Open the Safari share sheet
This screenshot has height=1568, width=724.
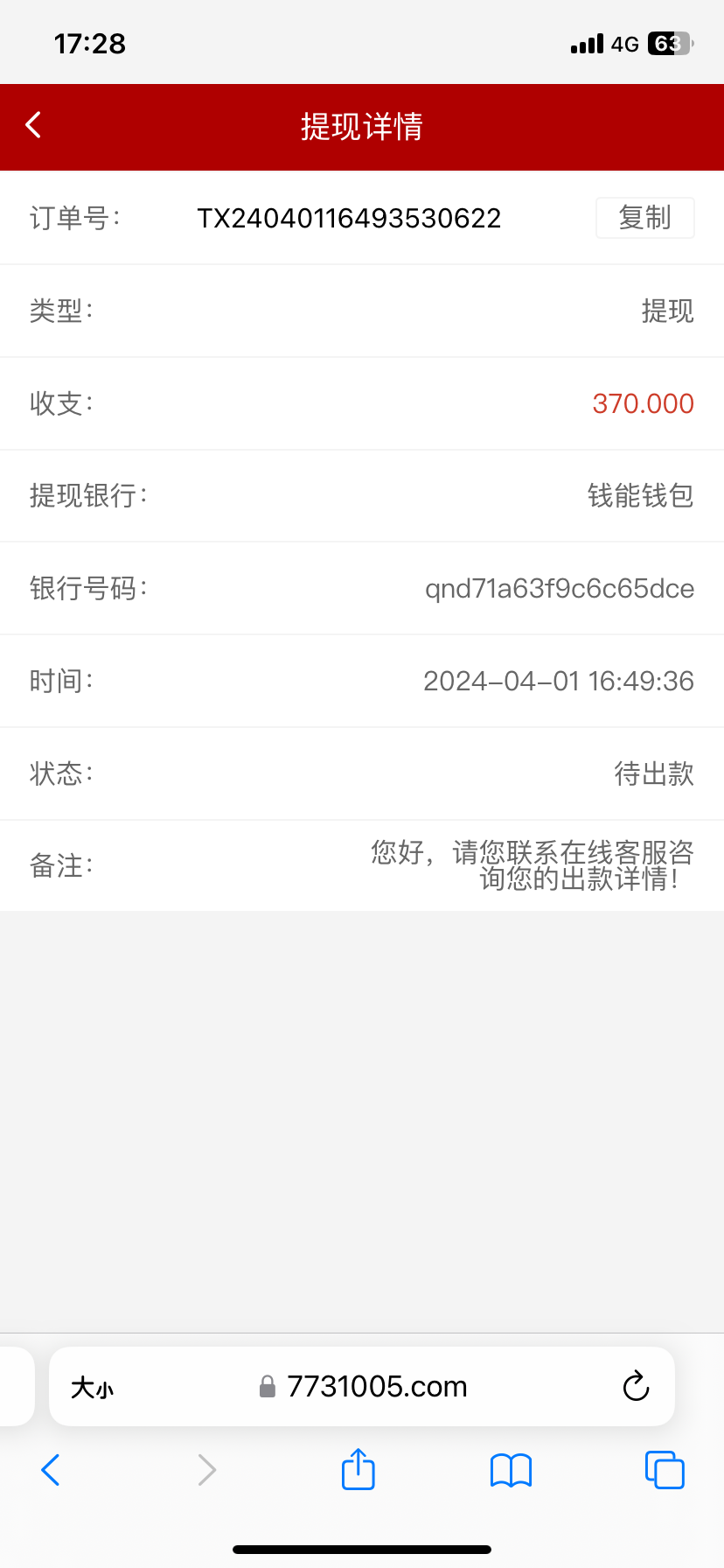(358, 1469)
